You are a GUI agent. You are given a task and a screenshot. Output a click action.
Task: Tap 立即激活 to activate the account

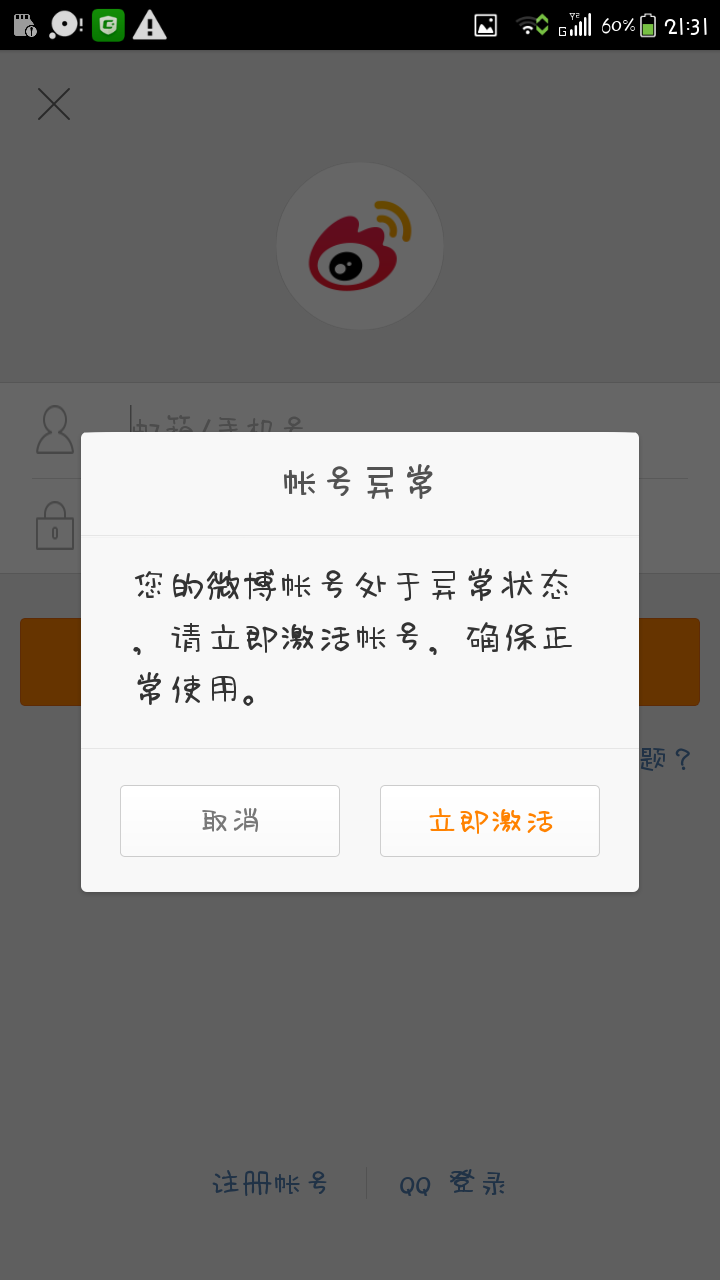489,820
